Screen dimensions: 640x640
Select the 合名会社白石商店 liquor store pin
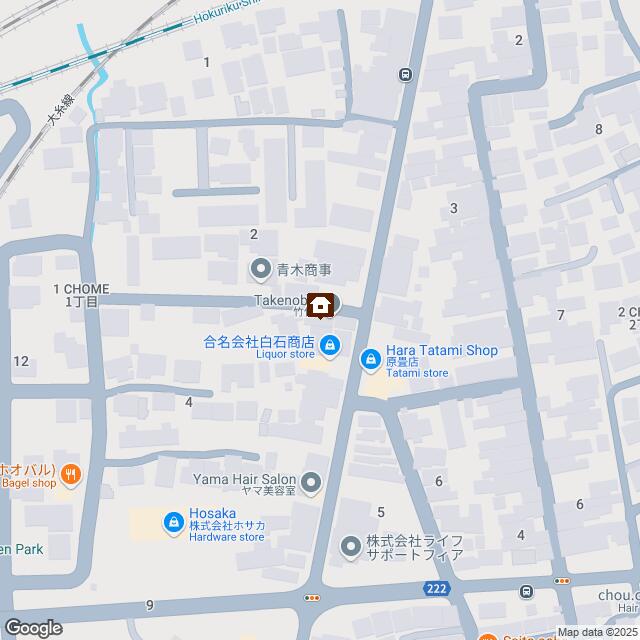330,347
